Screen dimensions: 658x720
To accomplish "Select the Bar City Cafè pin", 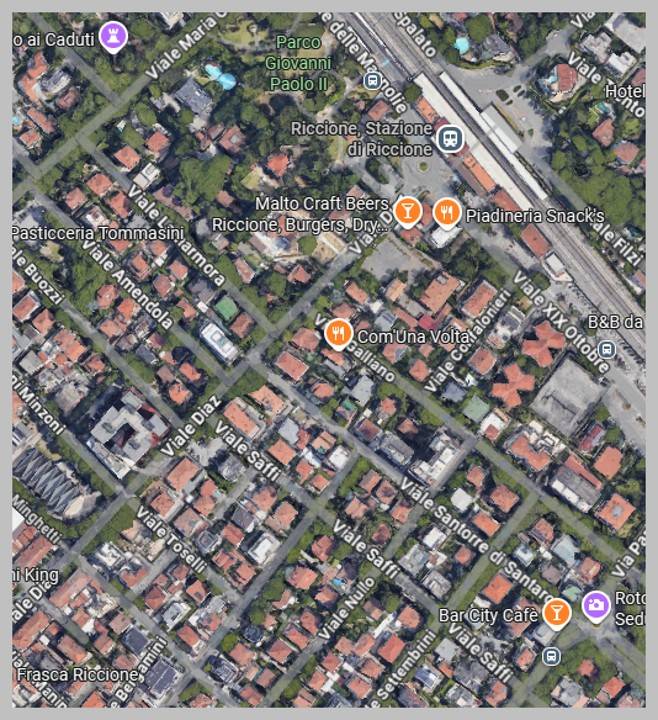I will click(557, 612).
